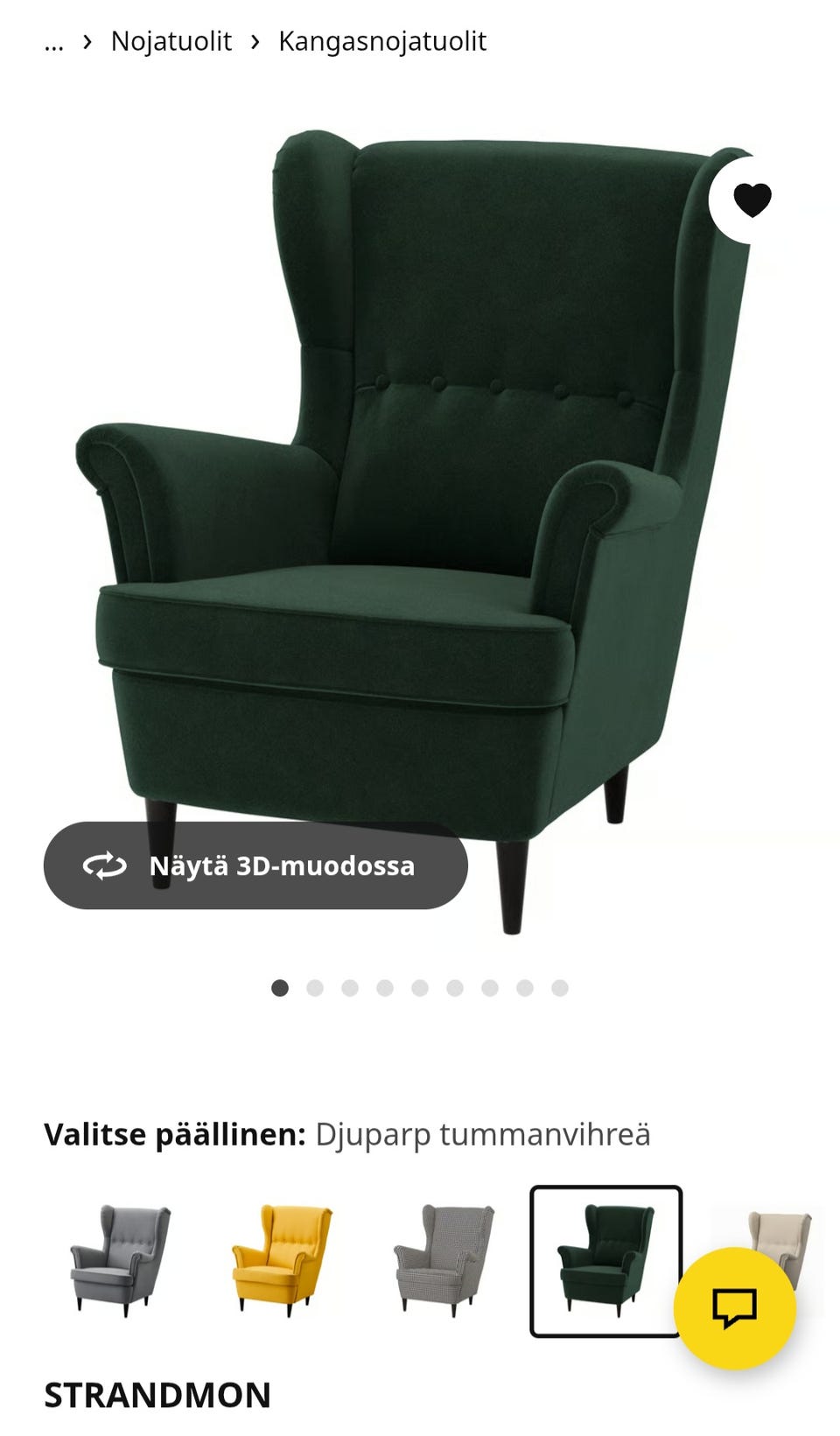Click the first breadcrumb ellipsis icon
Viewport: 840px width, 1436px height.
coord(54,41)
